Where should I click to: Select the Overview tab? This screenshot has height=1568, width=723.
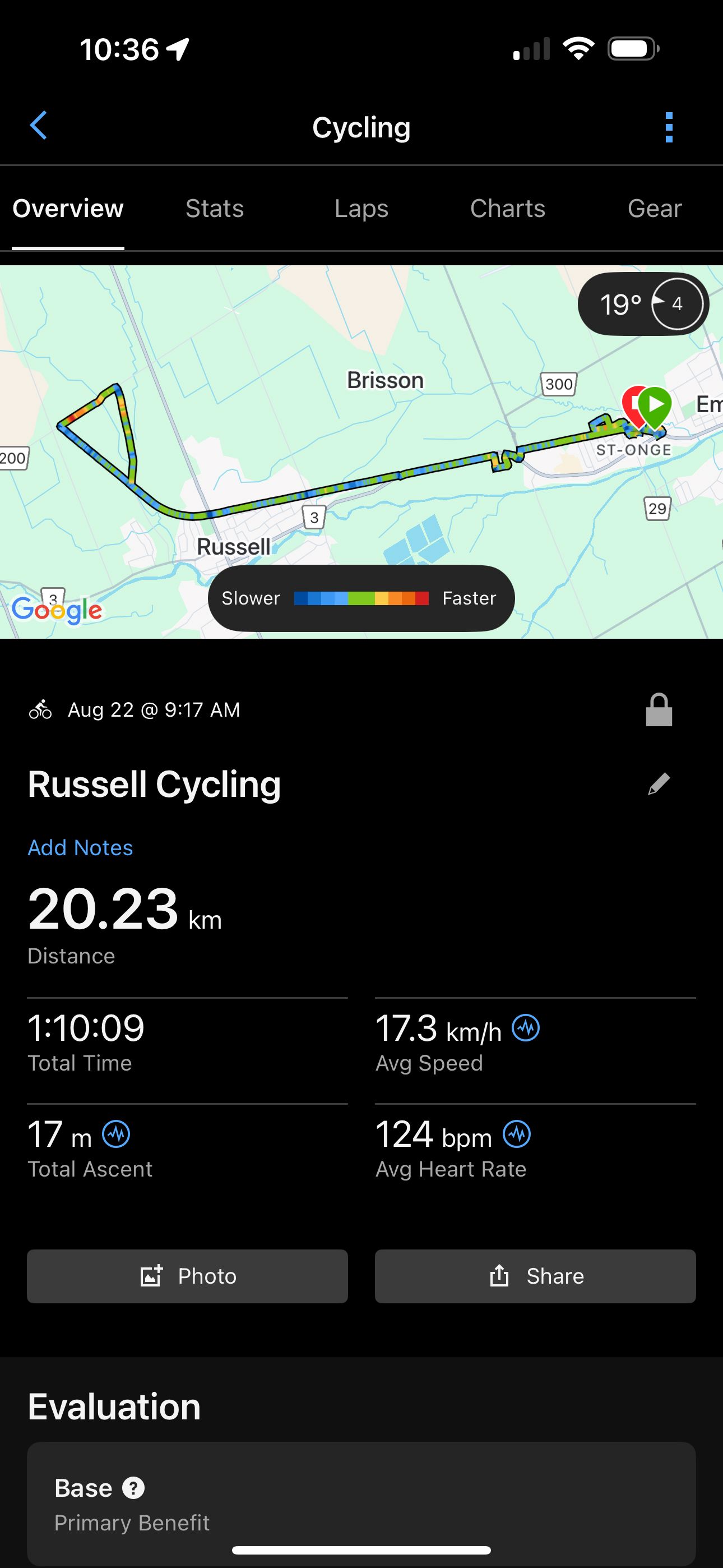(x=68, y=209)
